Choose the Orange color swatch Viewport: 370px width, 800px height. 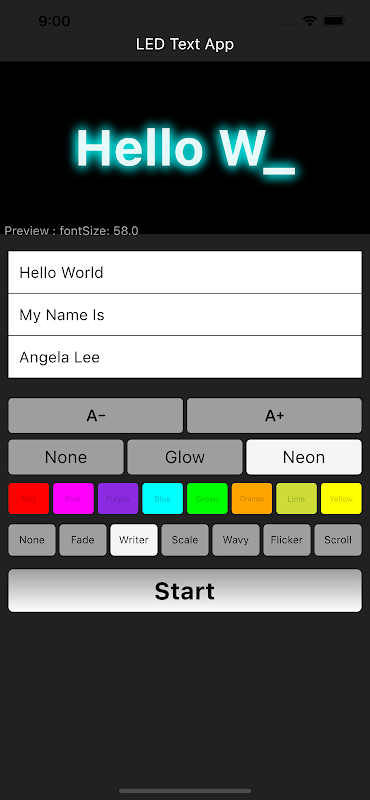252,498
